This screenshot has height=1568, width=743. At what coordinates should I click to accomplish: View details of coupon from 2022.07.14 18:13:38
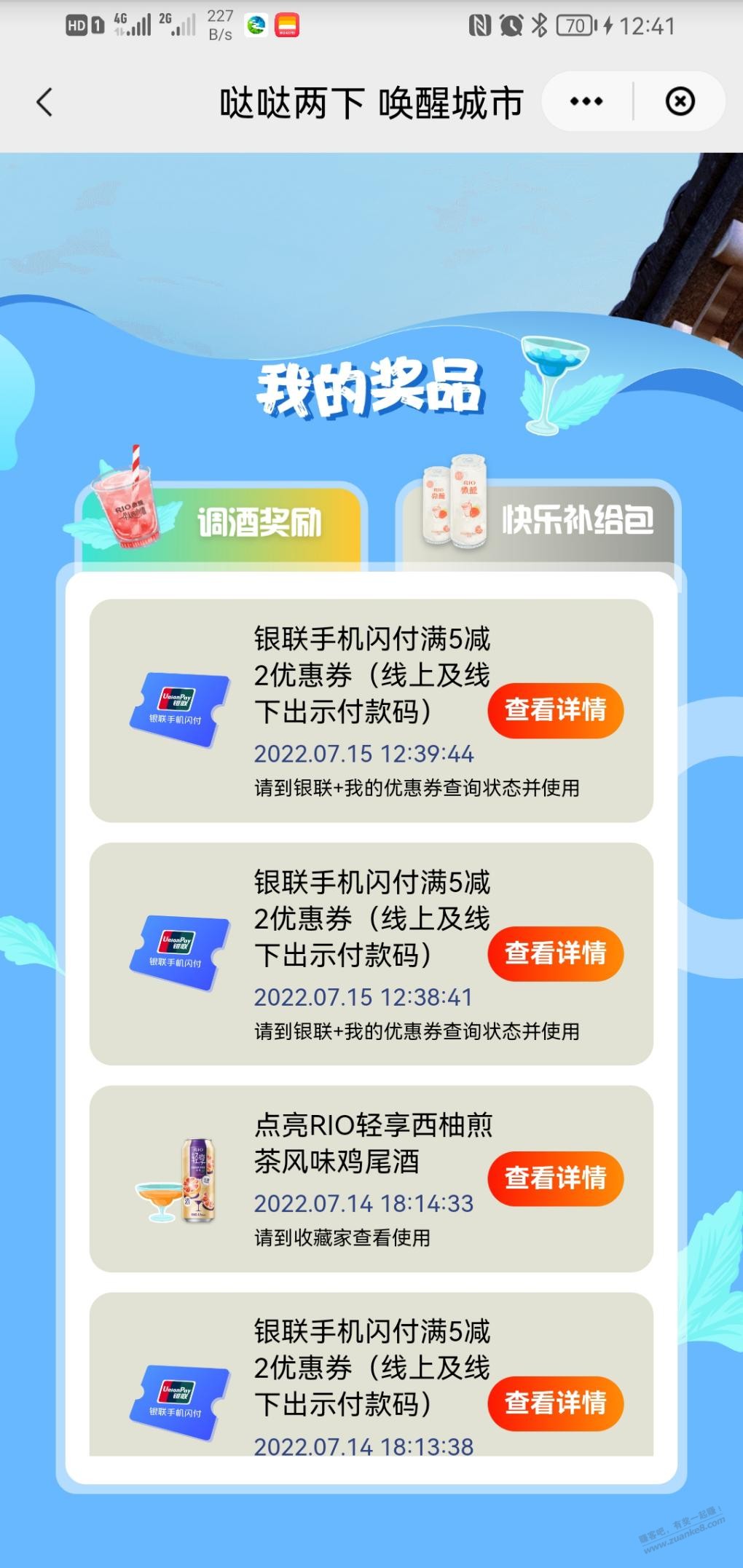tap(556, 1403)
